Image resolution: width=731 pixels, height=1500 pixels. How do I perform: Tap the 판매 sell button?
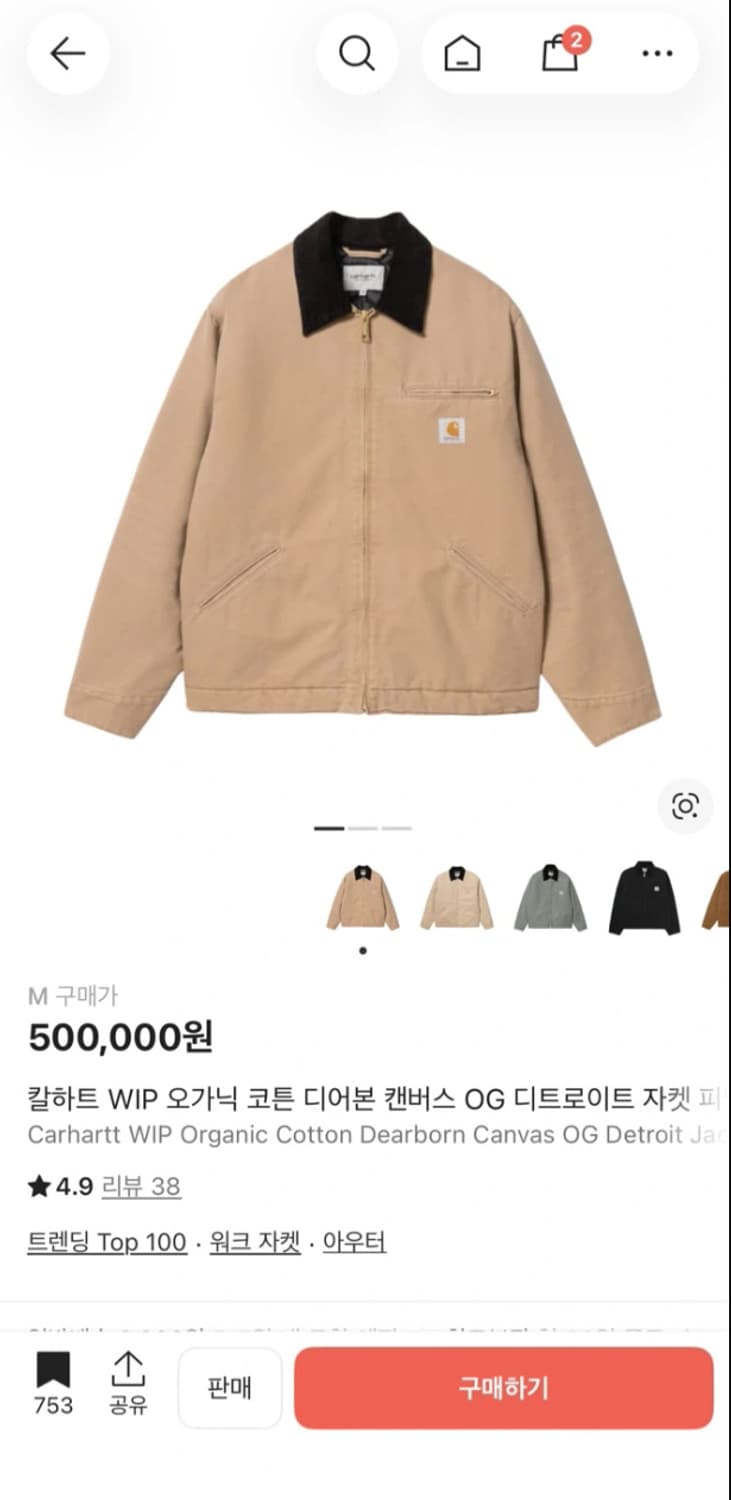[229, 1388]
